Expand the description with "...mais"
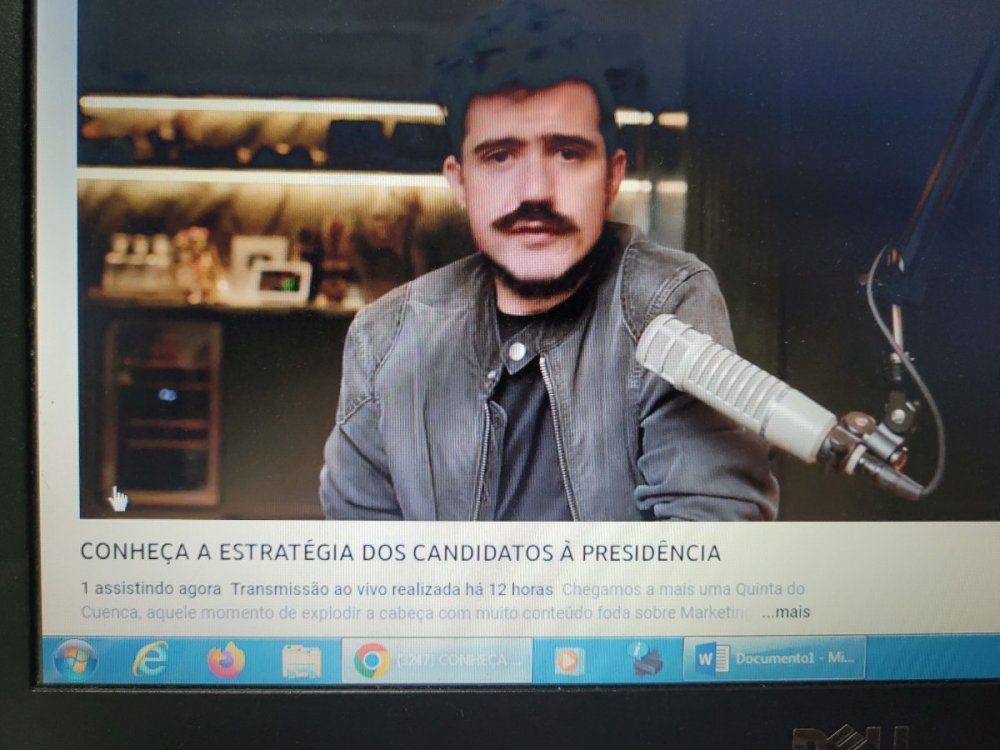Image resolution: width=1000 pixels, height=750 pixels. point(785,612)
